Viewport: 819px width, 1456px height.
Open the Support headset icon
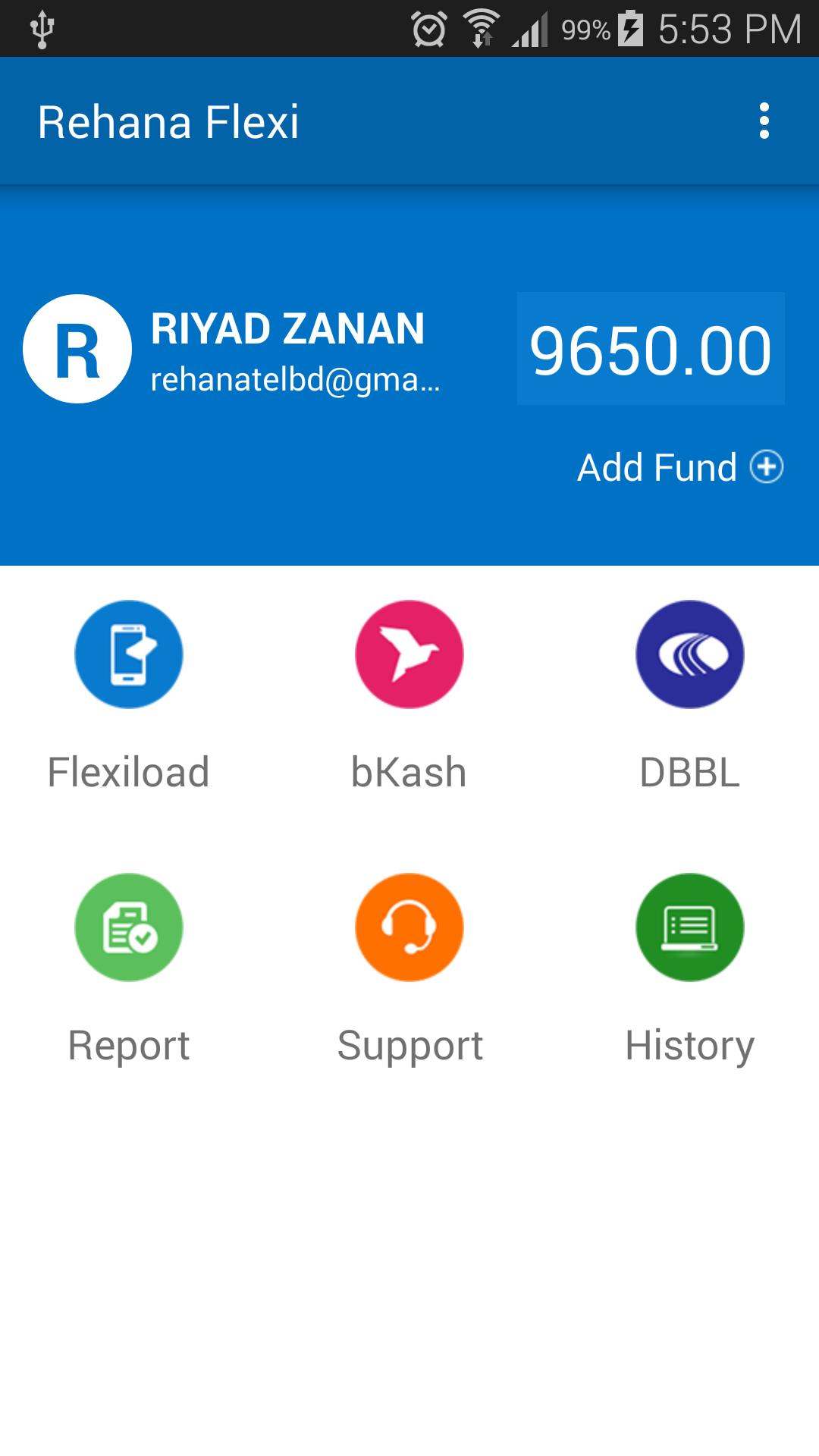pos(409,927)
